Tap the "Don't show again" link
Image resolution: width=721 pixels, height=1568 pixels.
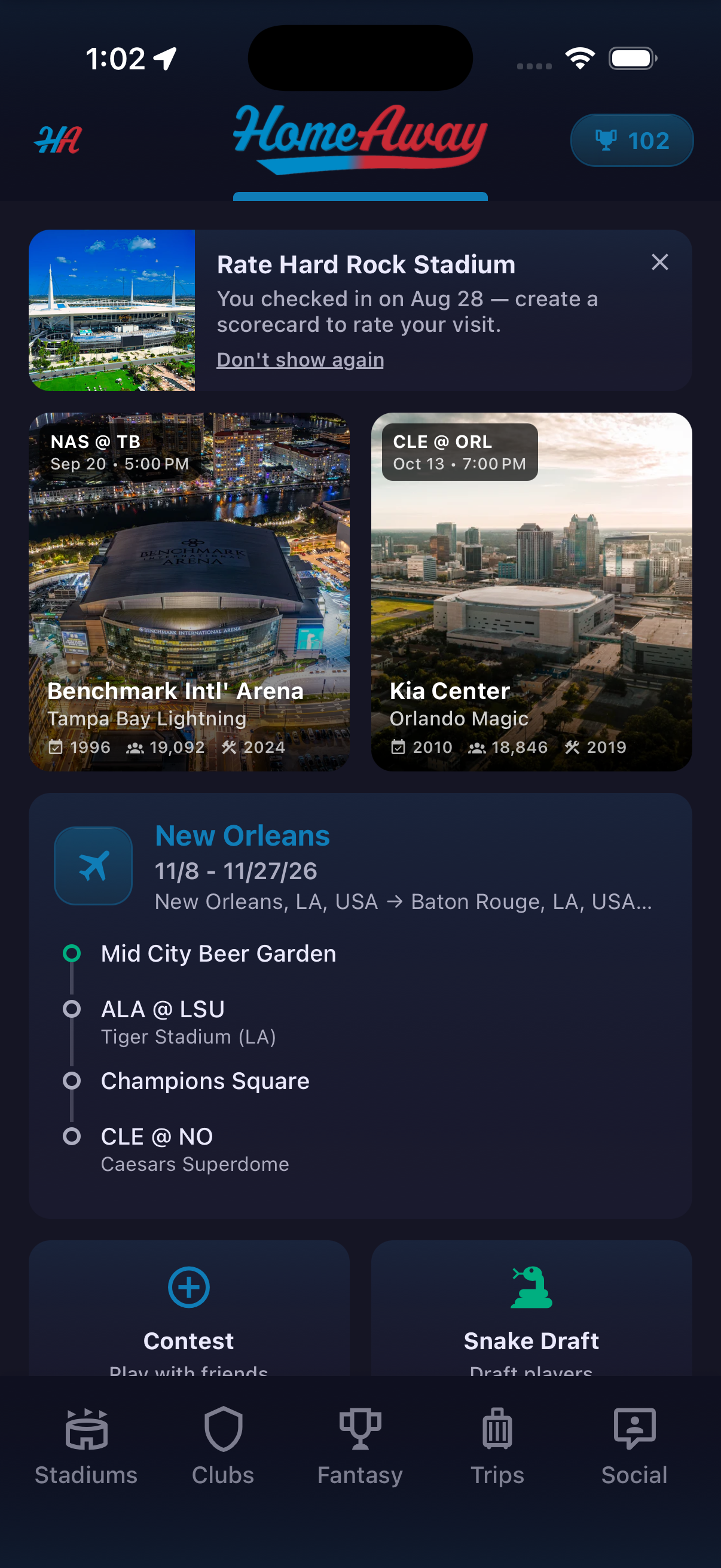300,360
